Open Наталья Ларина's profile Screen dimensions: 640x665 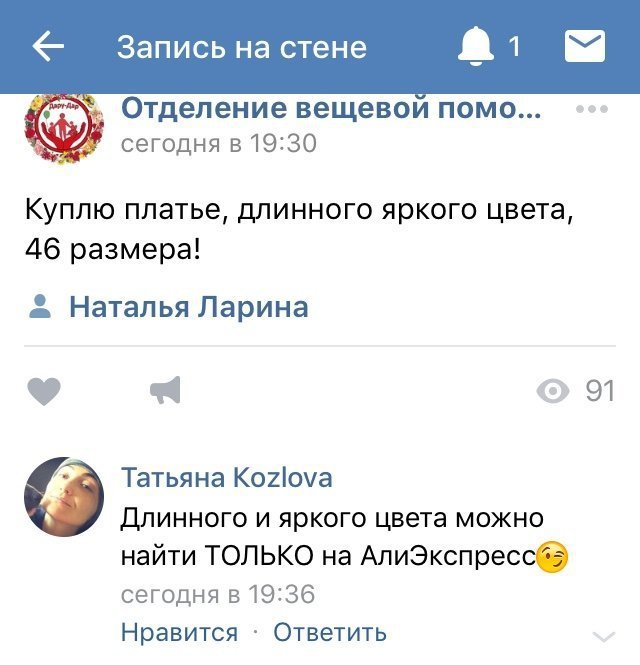click(188, 307)
